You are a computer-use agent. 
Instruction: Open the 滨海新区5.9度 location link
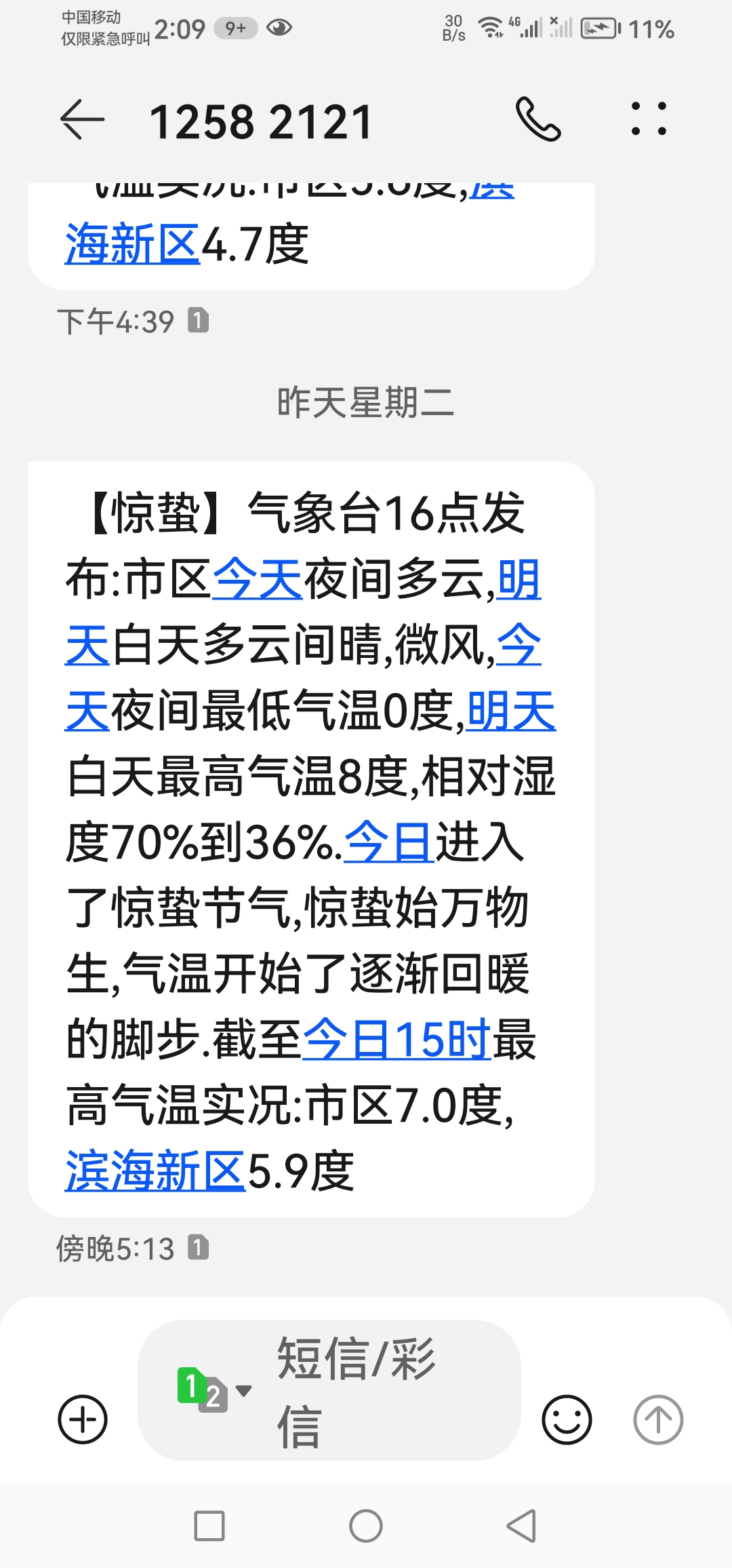point(155,1171)
